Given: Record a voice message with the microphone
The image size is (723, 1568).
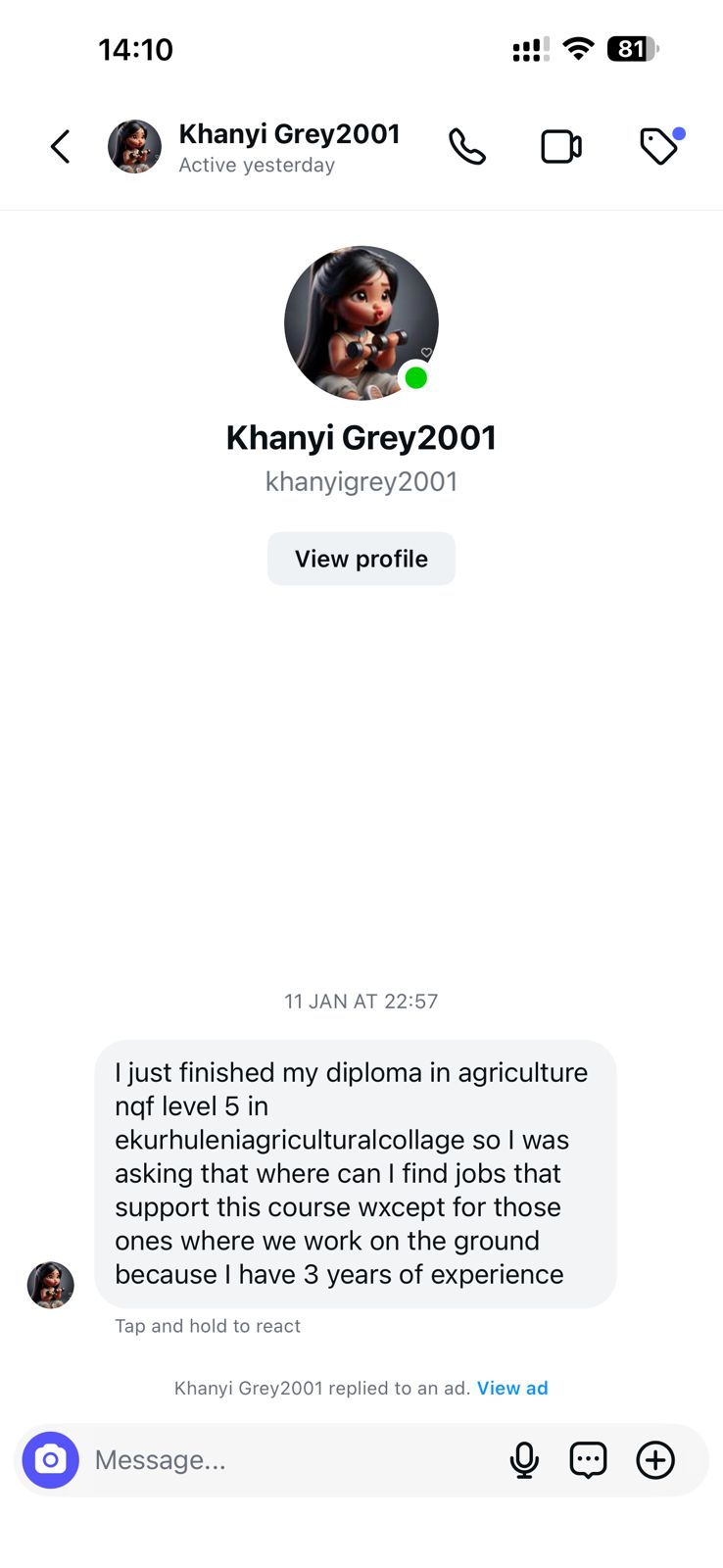Looking at the screenshot, I should tap(524, 1460).
